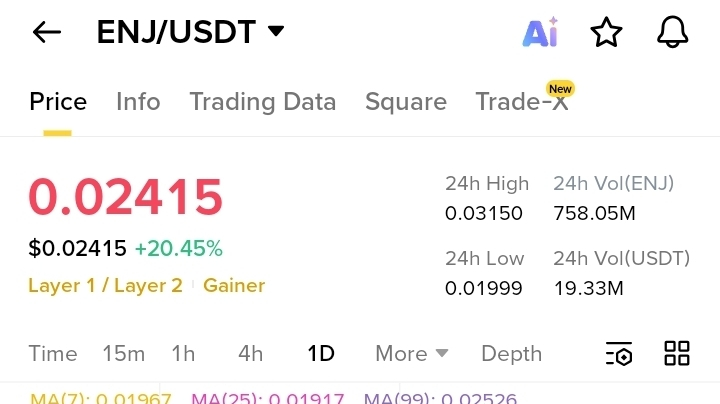Viewport: 720px width, 404px height.
Task: Tap the Layer 1 / Layer 2 tag
Action: [105, 286]
